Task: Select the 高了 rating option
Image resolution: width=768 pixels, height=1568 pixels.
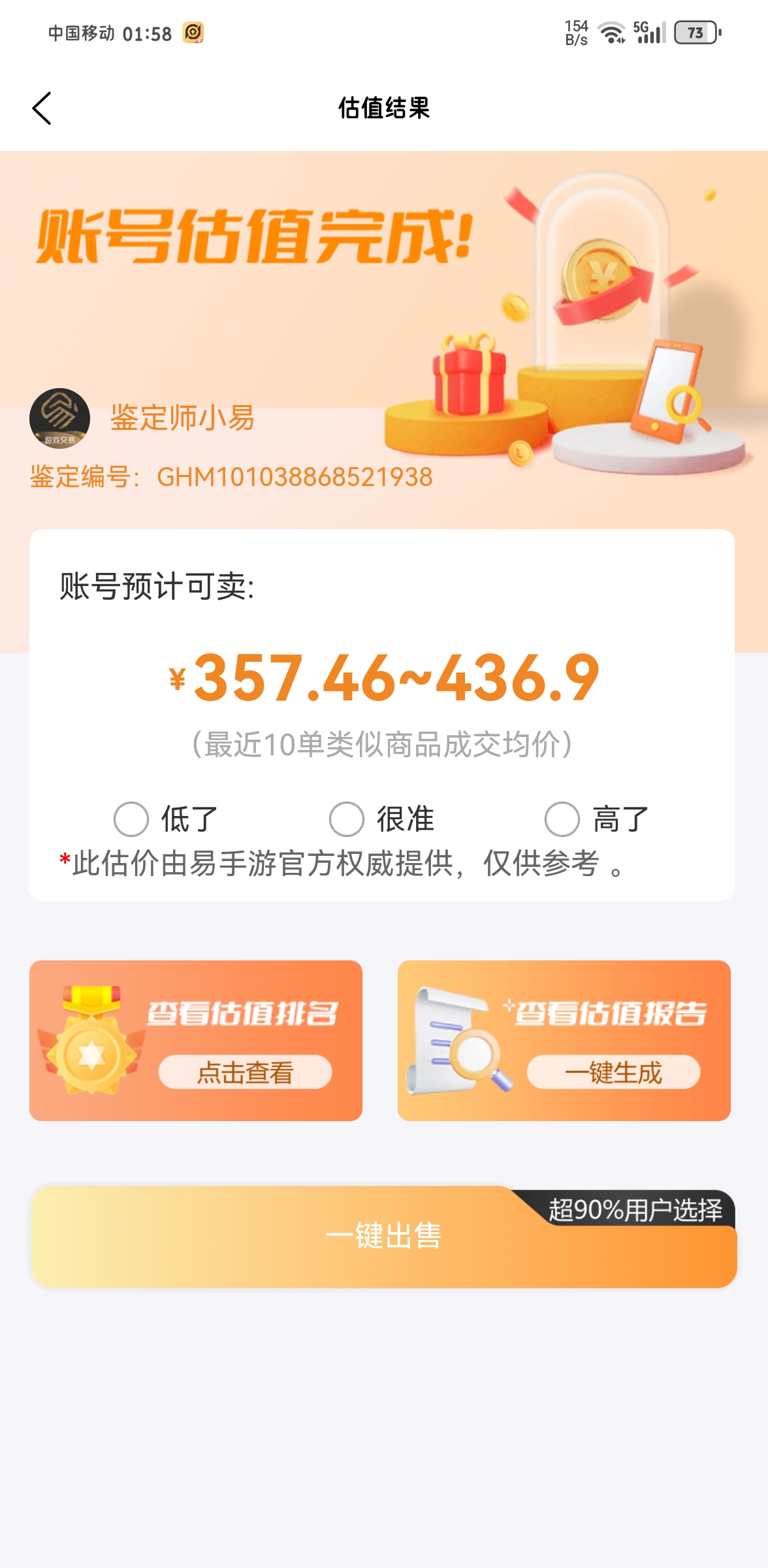Action: [x=562, y=819]
